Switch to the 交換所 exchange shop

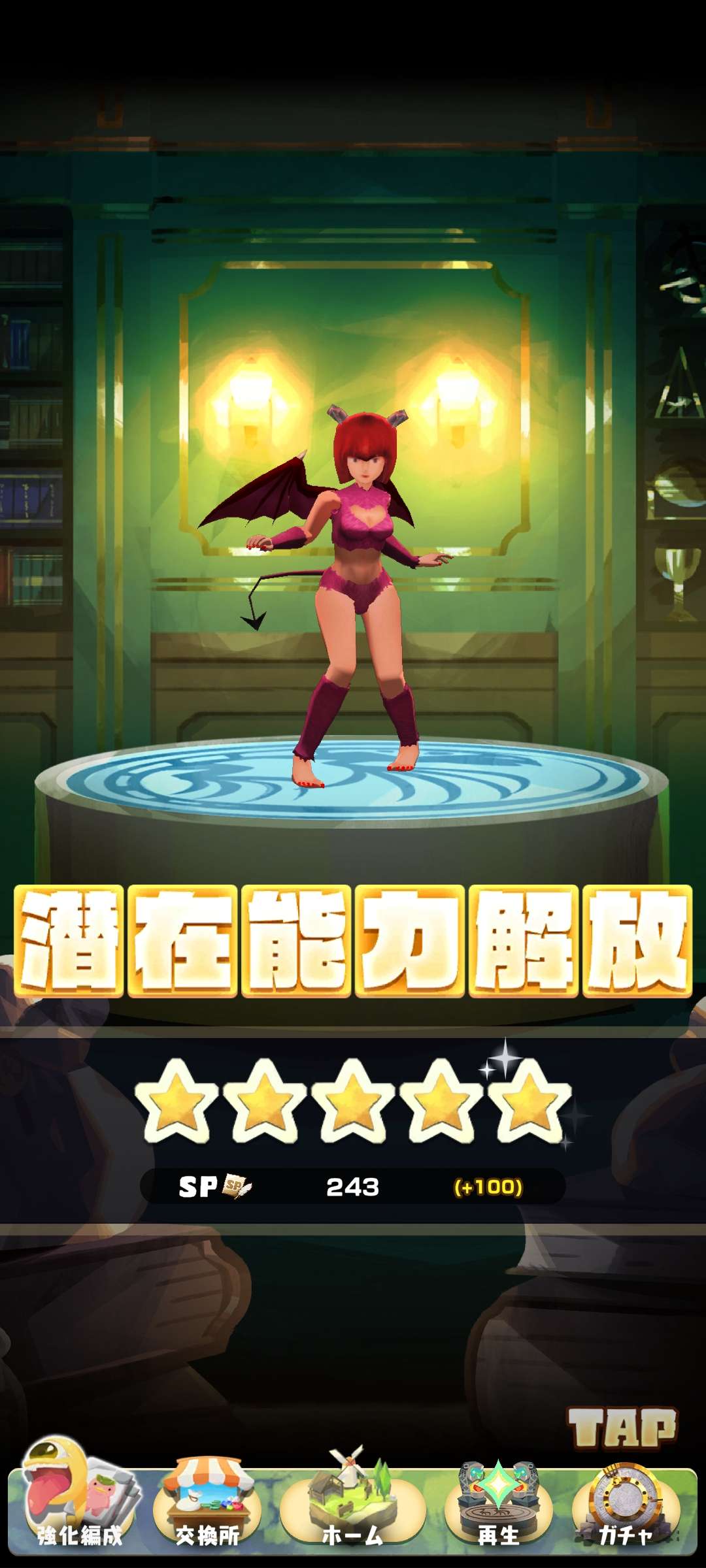(x=208, y=1506)
